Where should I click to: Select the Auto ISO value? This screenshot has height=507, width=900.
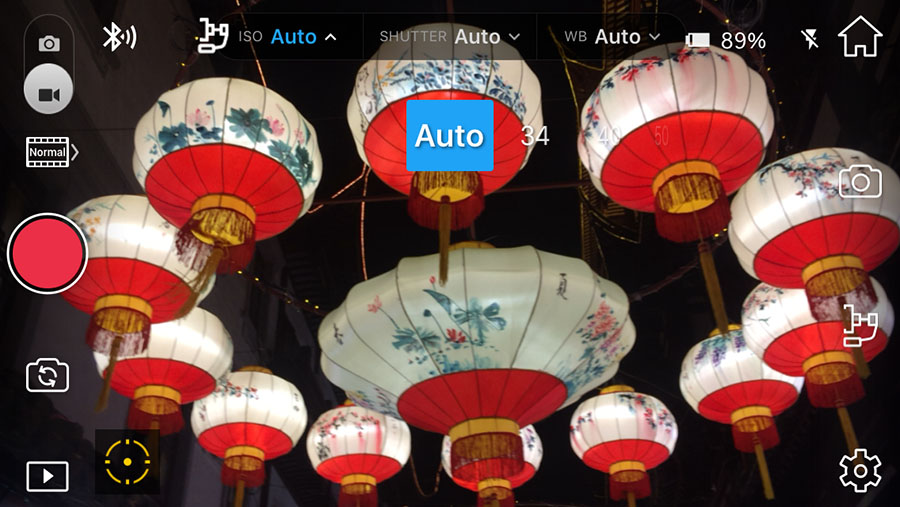click(449, 136)
